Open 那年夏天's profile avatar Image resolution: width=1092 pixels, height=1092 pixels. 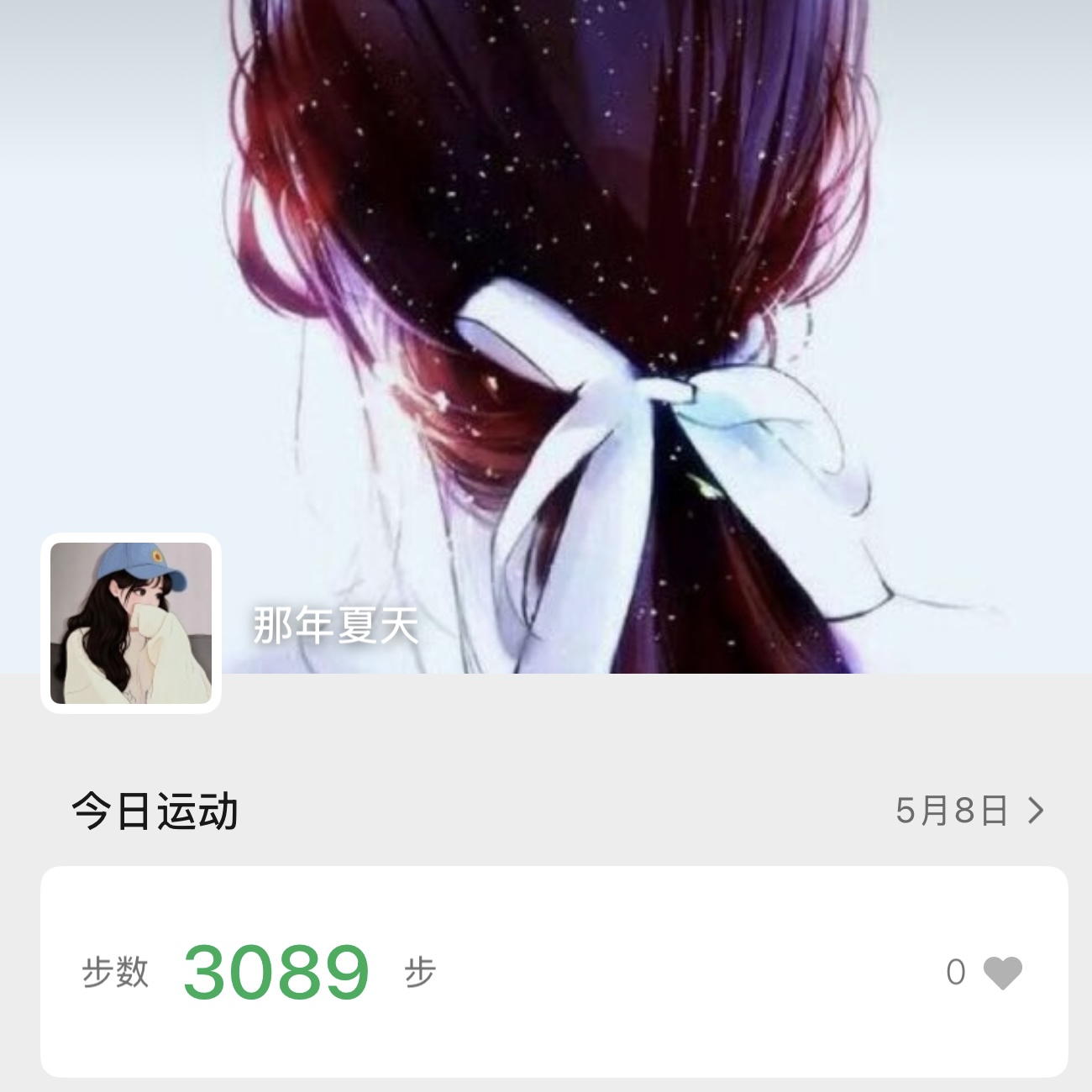coord(131,623)
